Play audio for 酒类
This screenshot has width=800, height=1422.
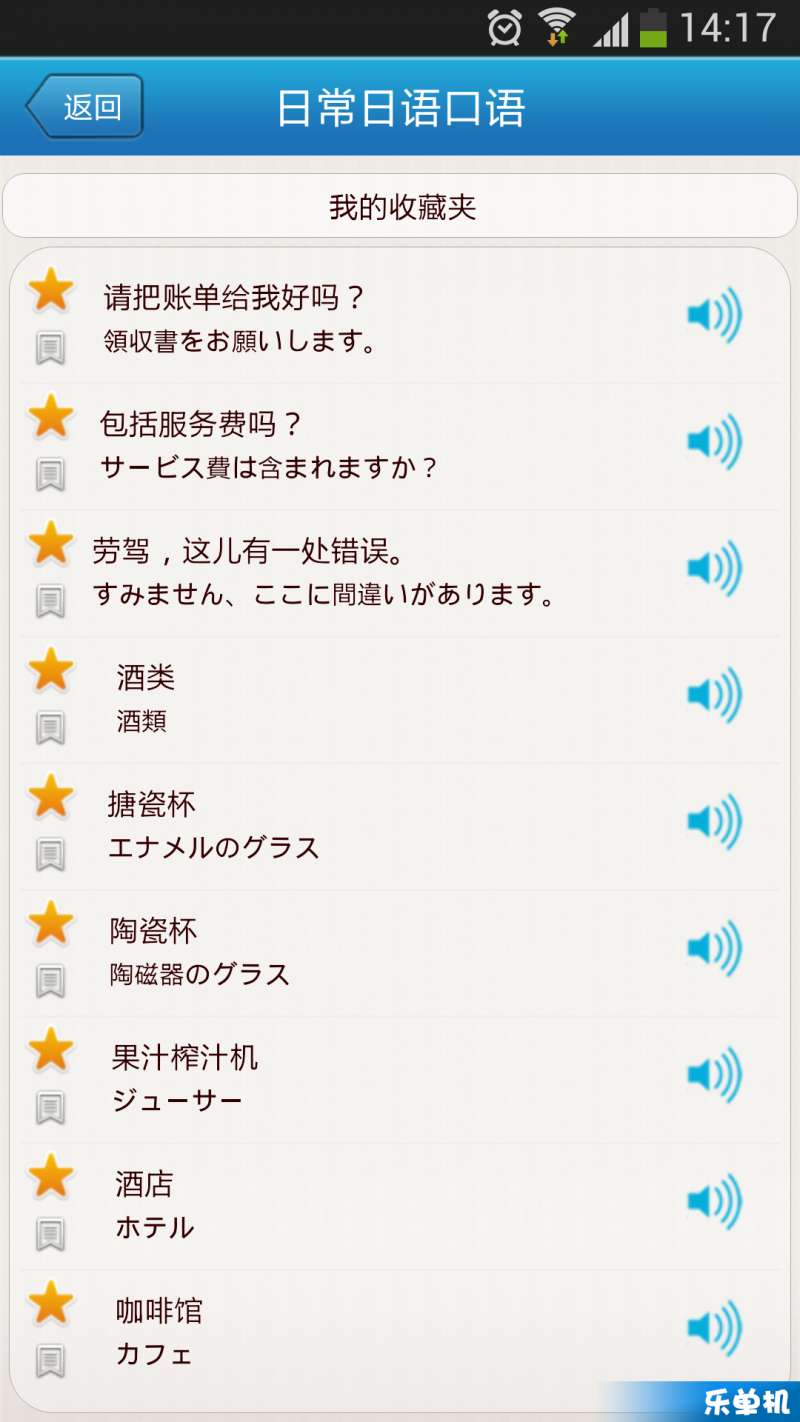[714, 695]
